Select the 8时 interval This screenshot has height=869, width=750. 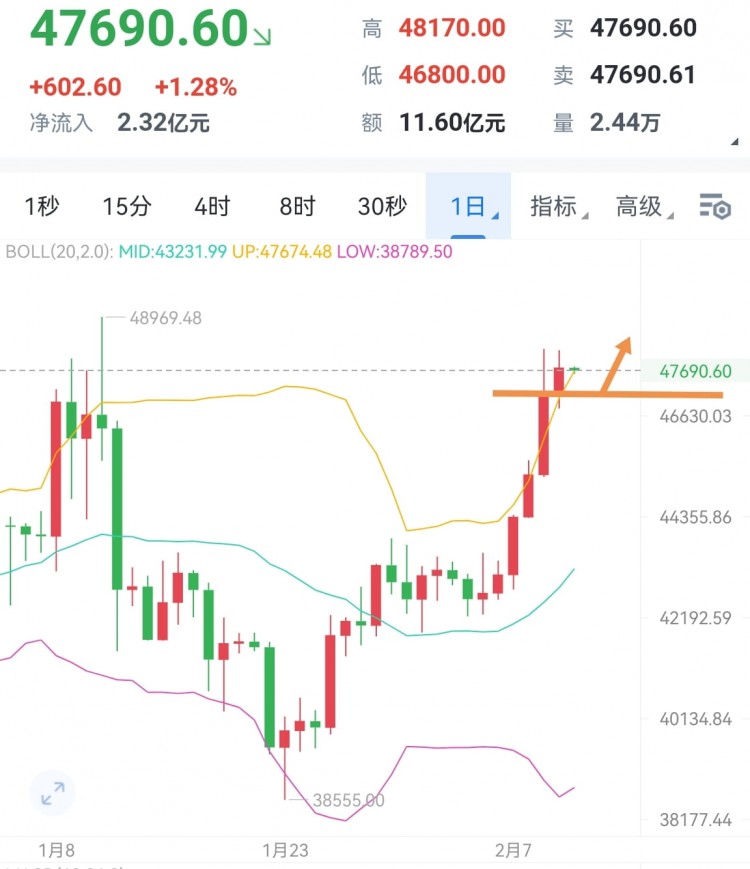(294, 206)
